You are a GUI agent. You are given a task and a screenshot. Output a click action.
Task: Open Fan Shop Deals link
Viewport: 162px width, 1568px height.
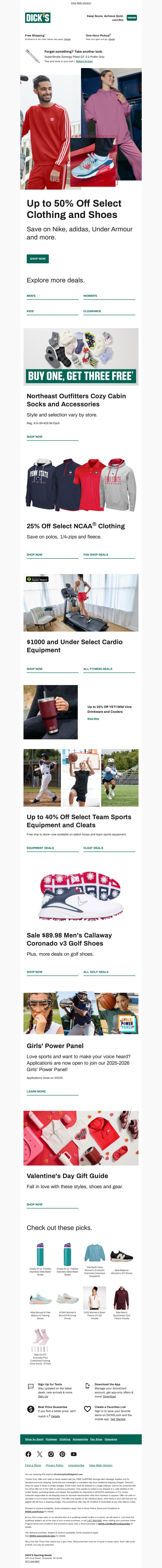pyautogui.click(x=96, y=555)
